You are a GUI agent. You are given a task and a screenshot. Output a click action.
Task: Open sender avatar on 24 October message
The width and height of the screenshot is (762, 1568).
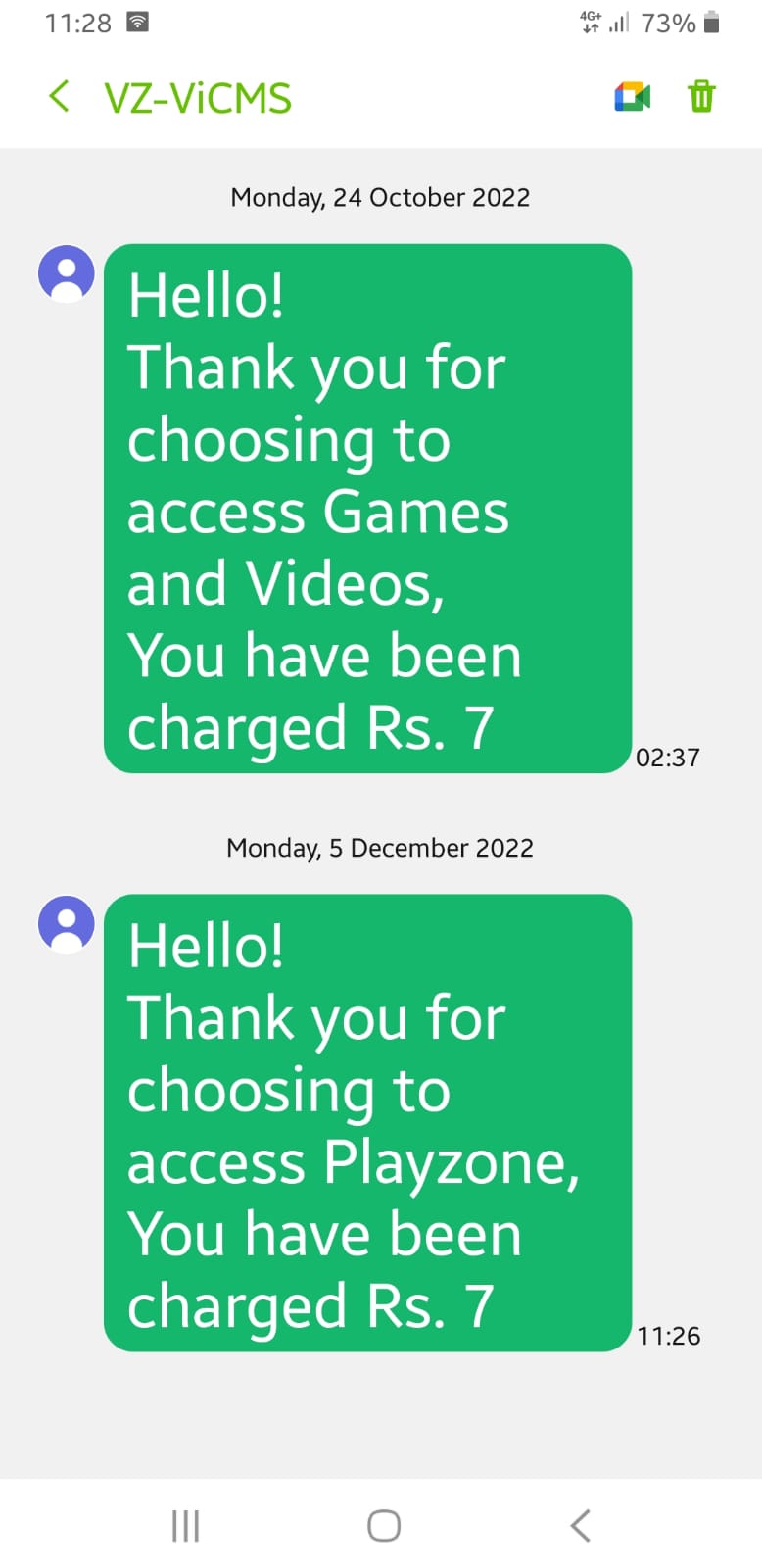67,273
